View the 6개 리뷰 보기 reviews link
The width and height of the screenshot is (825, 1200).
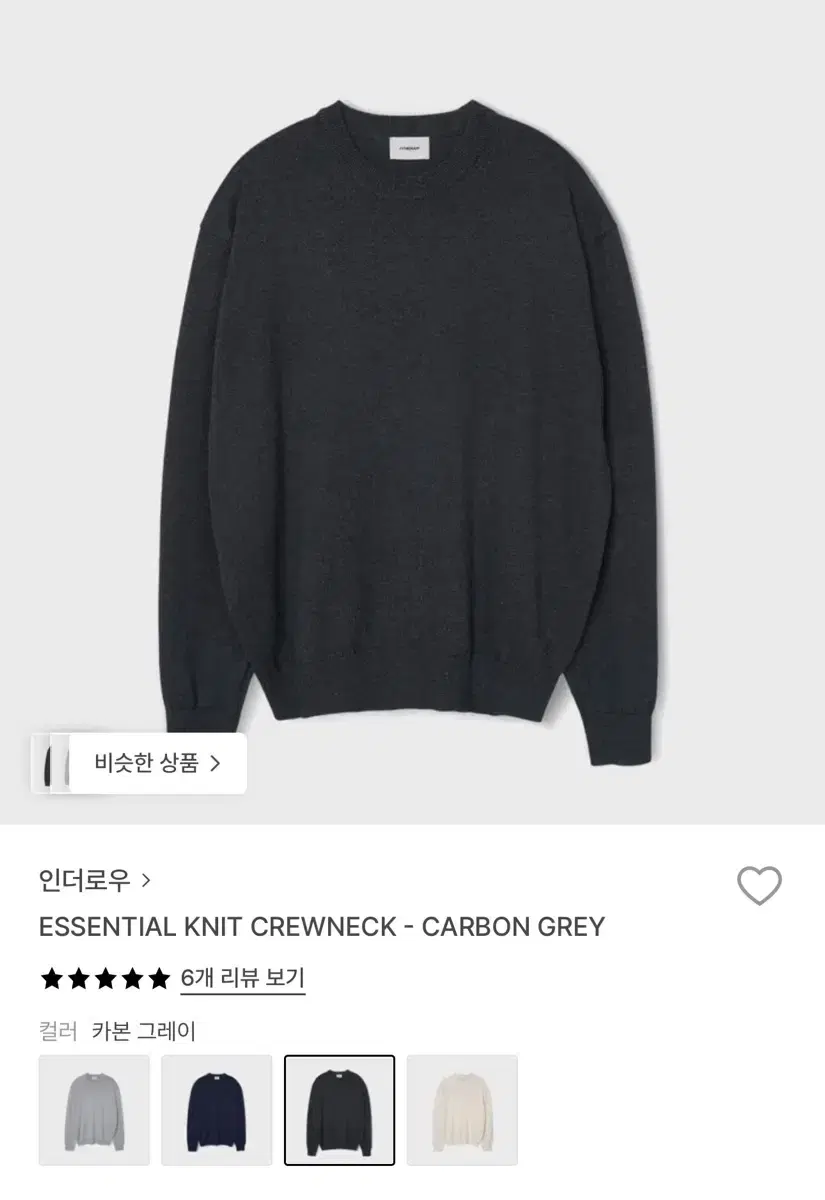point(241,979)
